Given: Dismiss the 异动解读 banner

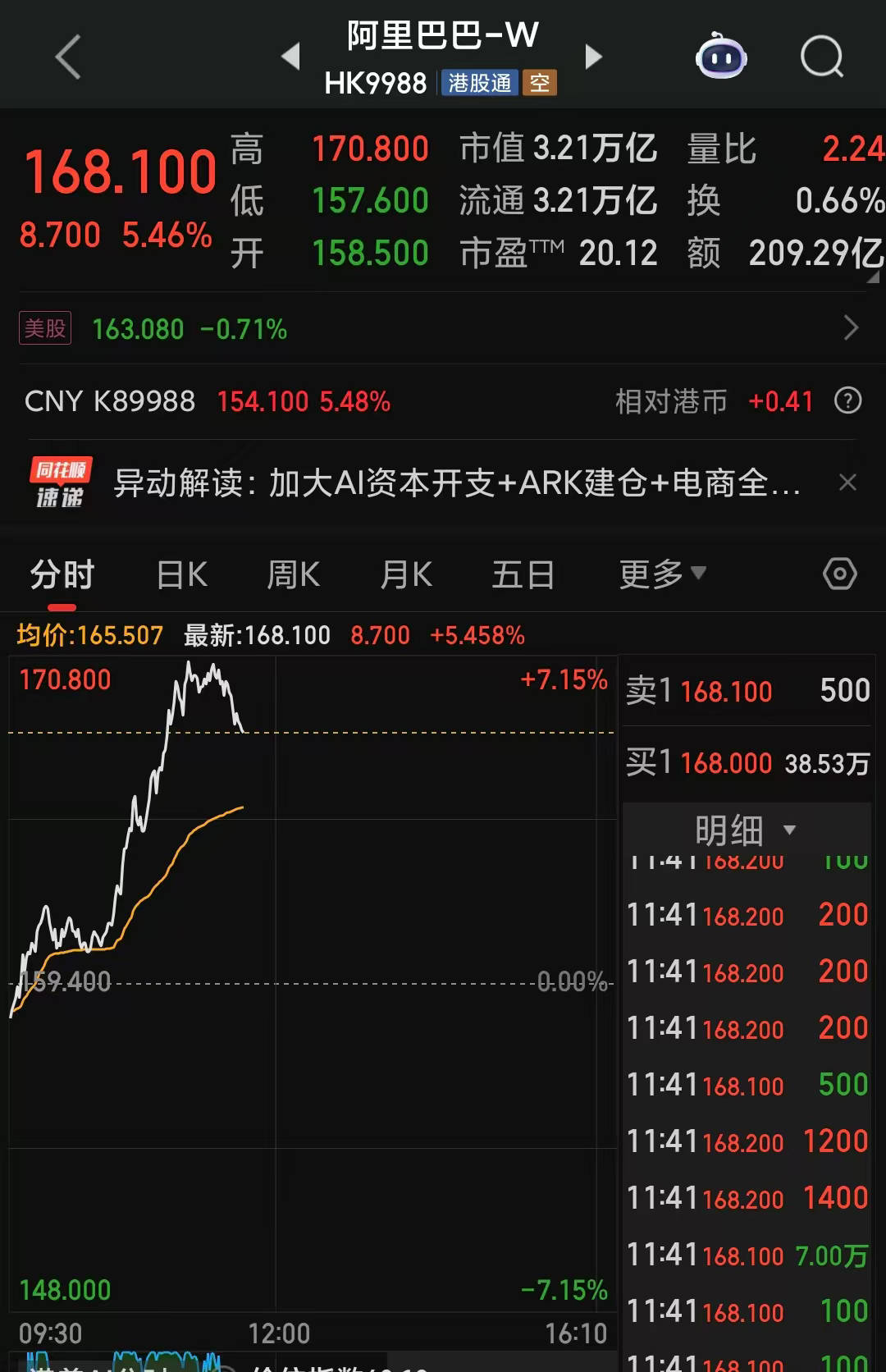Looking at the screenshot, I should (x=848, y=482).
